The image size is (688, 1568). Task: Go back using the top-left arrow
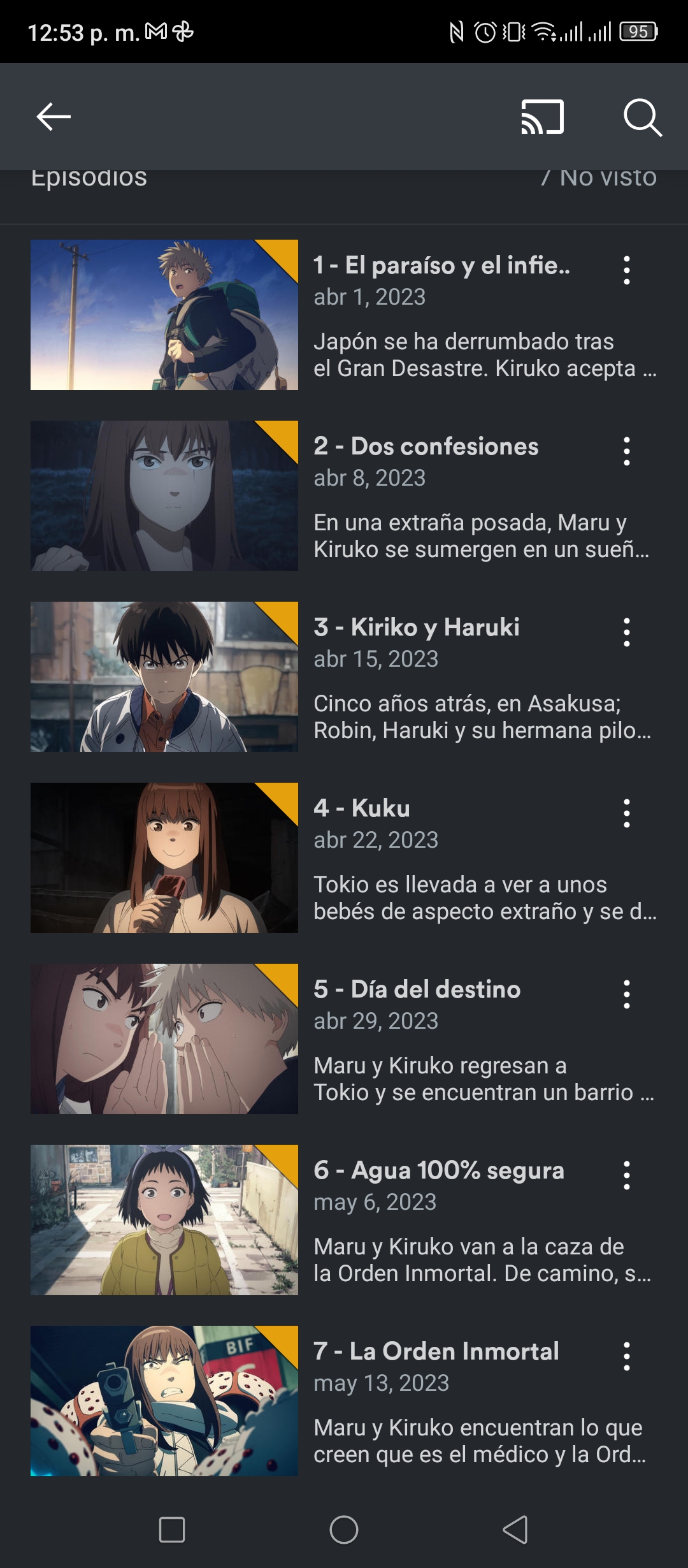coord(54,117)
